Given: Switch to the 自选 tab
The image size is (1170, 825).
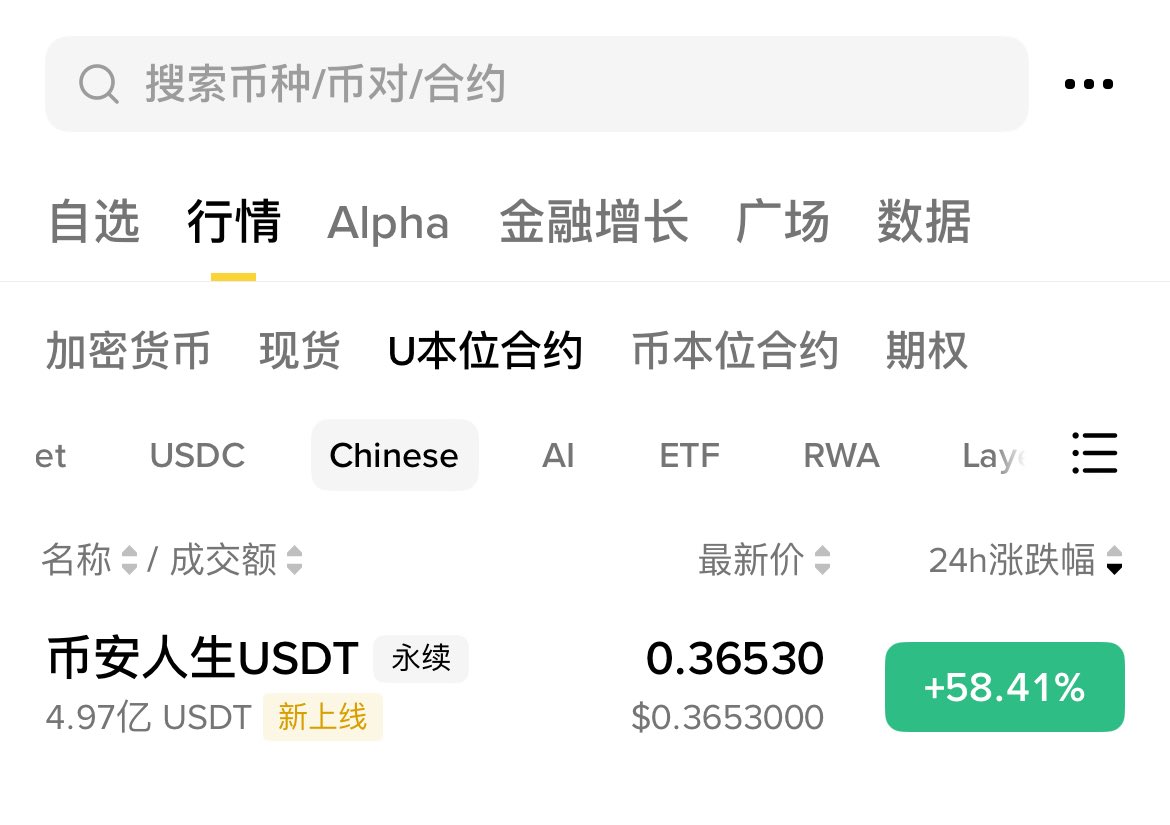Looking at the screenshot, I should click(x=94, y=222).
